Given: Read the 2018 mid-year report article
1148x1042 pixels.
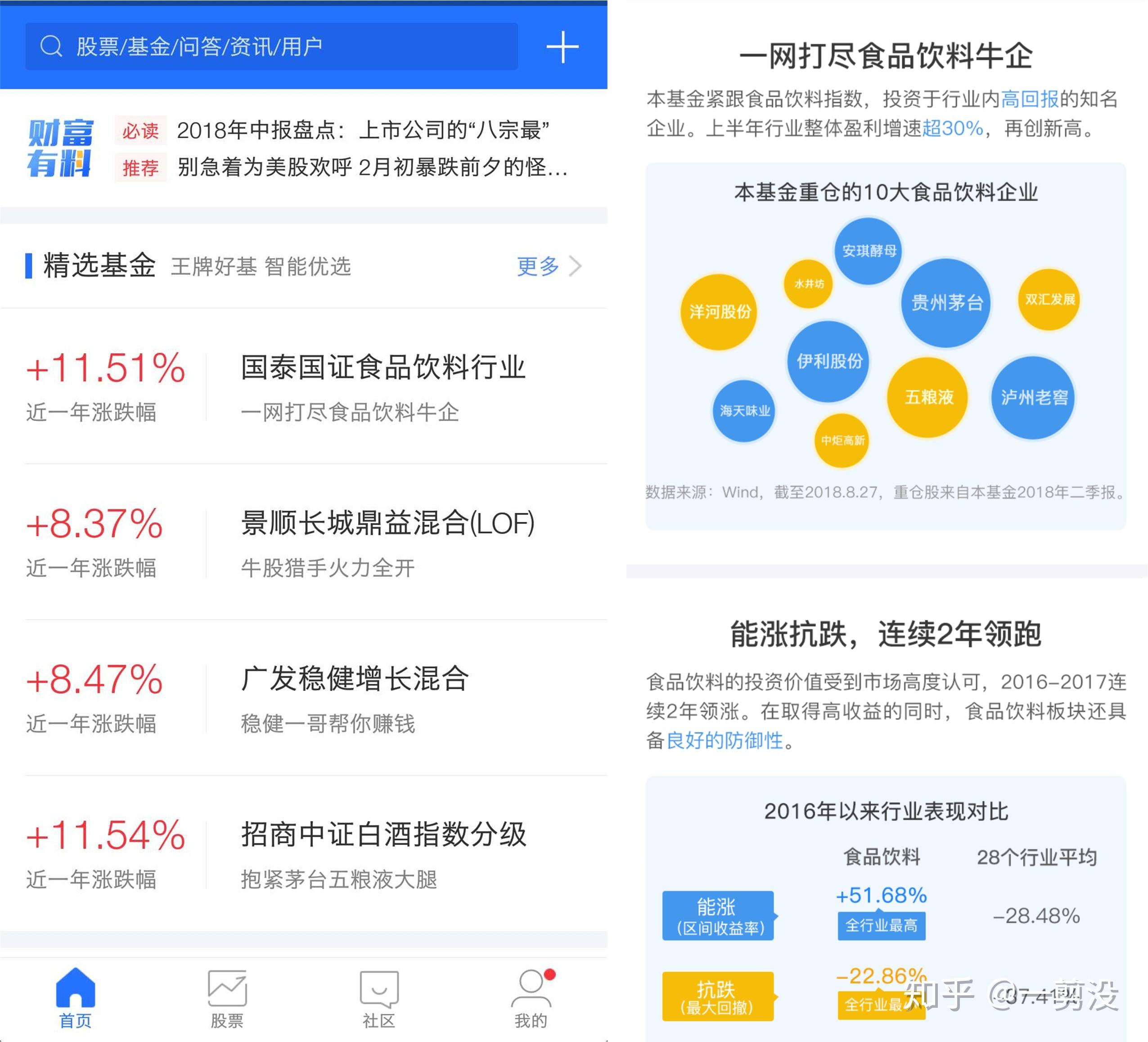Looking at the screenshot, I should tap(362, 130).
